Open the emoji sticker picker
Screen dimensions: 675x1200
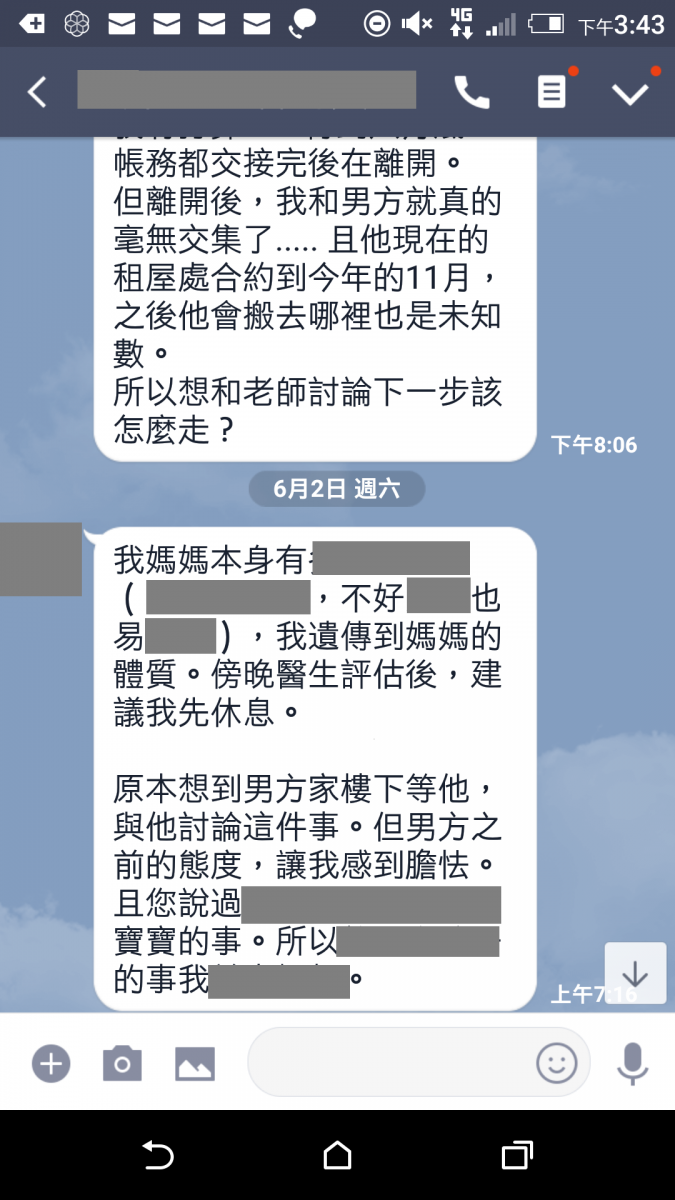tap(556, 1062)
